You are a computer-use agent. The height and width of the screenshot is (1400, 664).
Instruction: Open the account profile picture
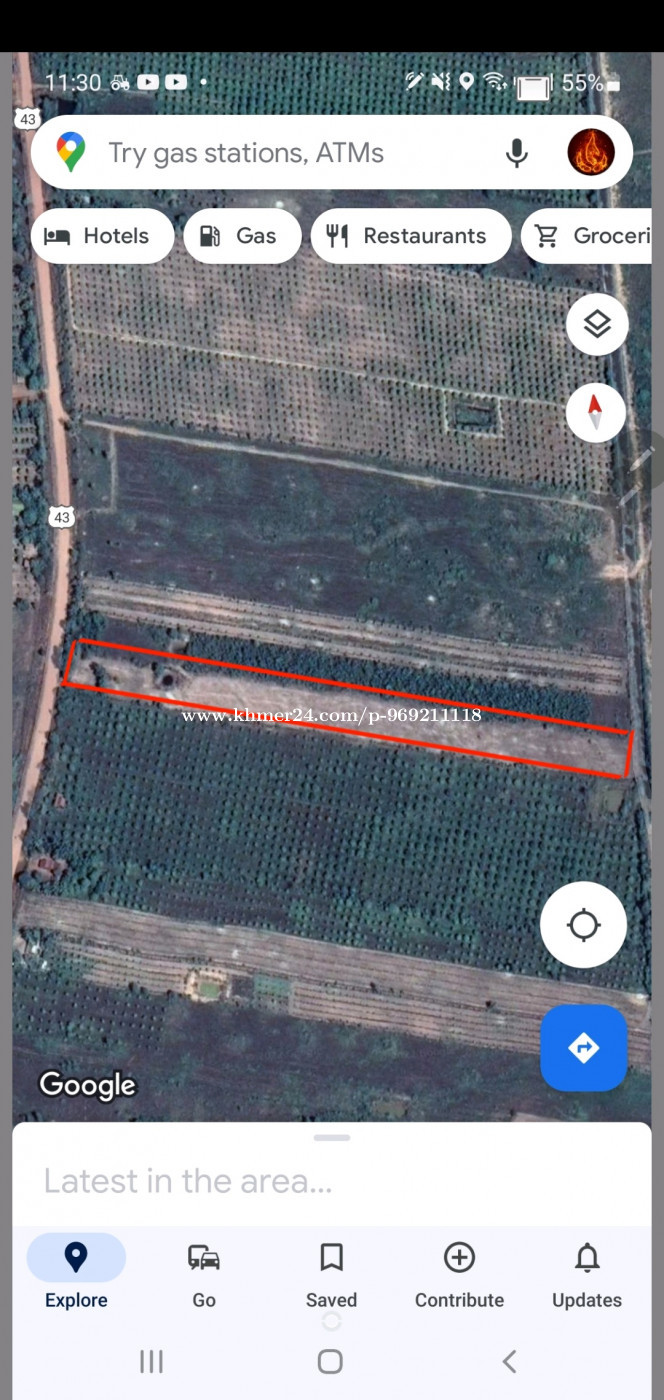591,153
